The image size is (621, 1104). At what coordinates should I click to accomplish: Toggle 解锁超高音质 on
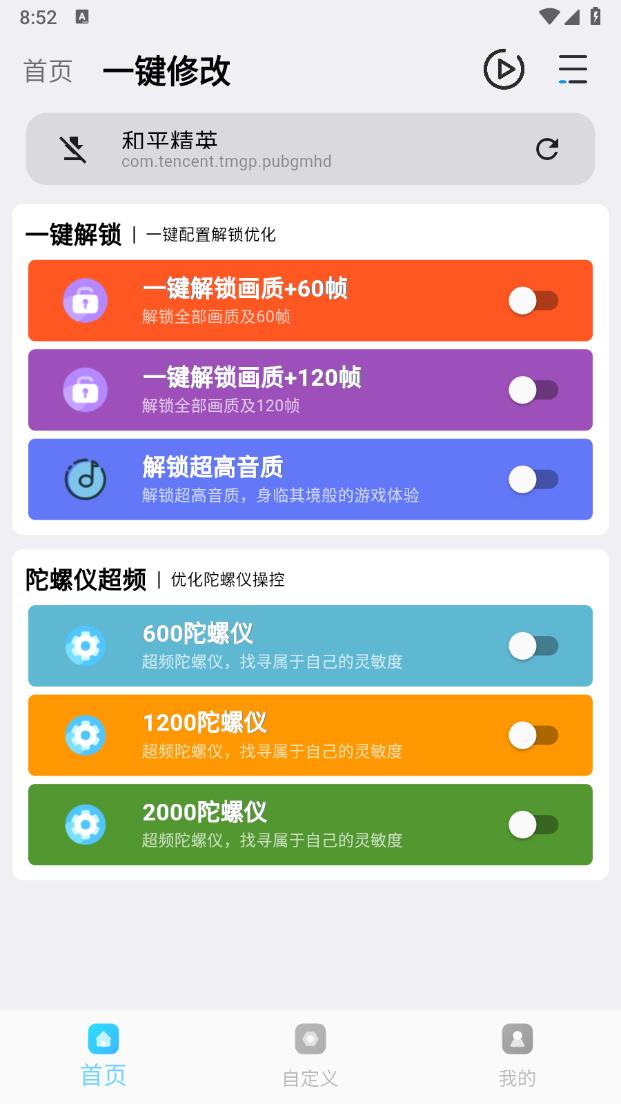[x=534, y=479]
